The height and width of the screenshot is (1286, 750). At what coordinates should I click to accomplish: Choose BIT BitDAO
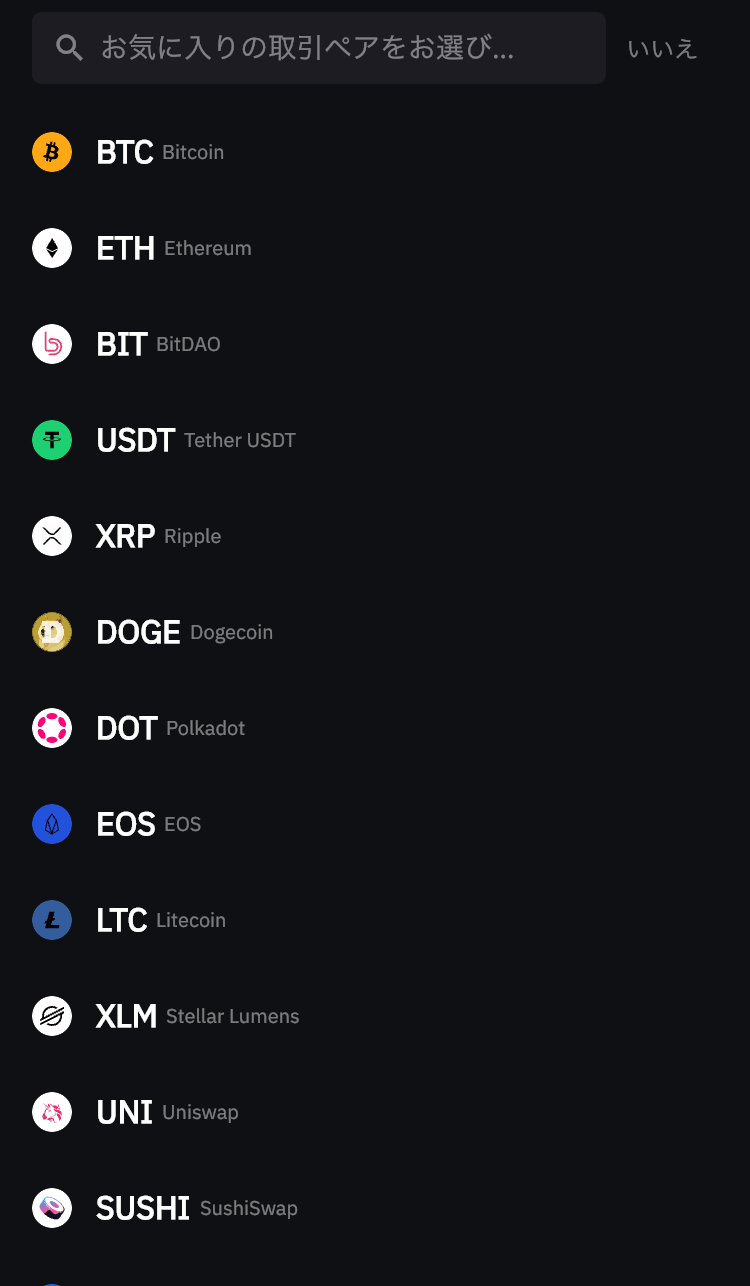tap(375, 344)
